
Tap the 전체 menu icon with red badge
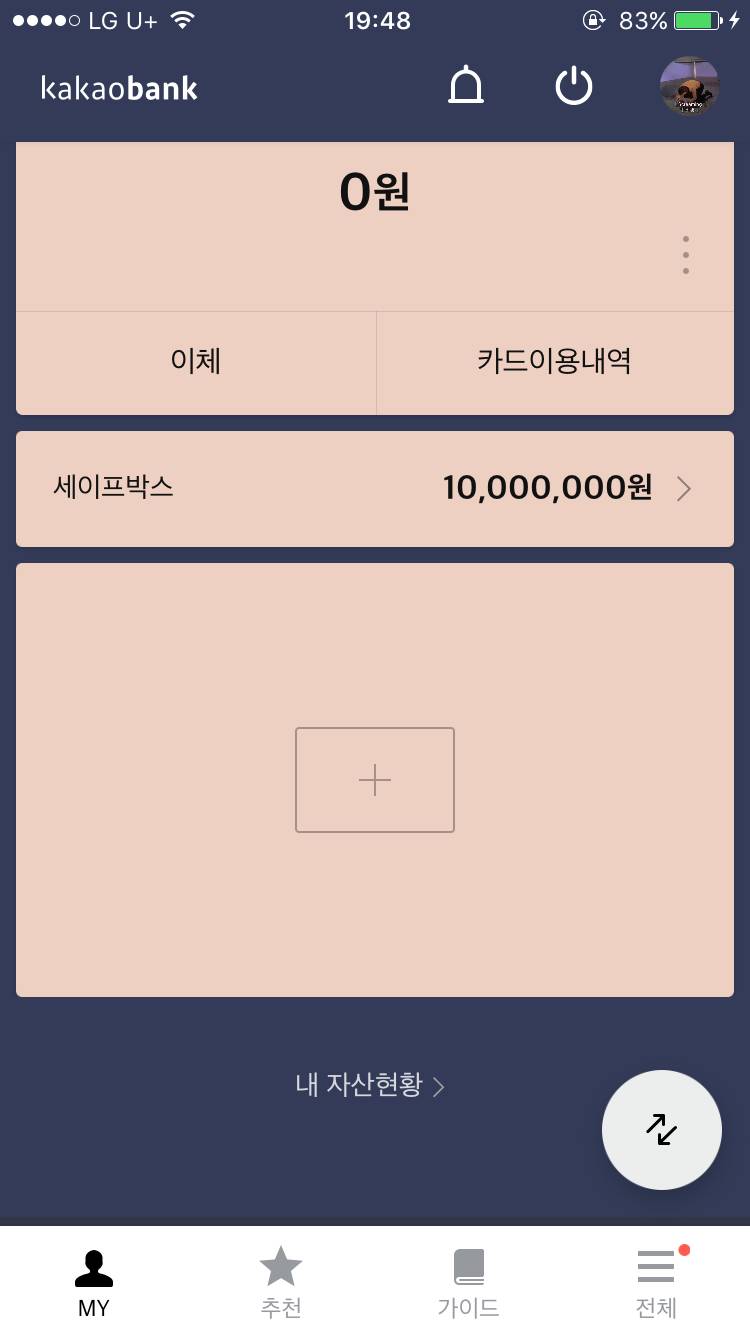click(655, 1265)
